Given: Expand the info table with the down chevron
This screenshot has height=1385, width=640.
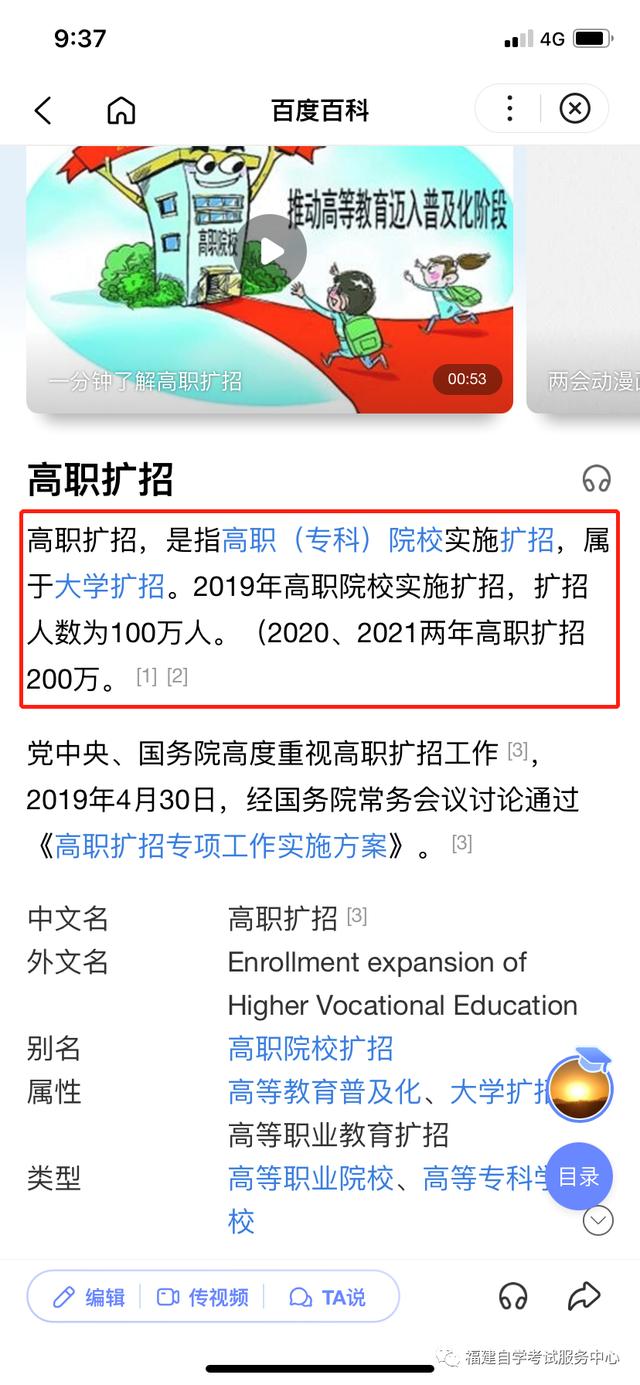Looking at the screenshot, I should click(x=598, y=1220).
